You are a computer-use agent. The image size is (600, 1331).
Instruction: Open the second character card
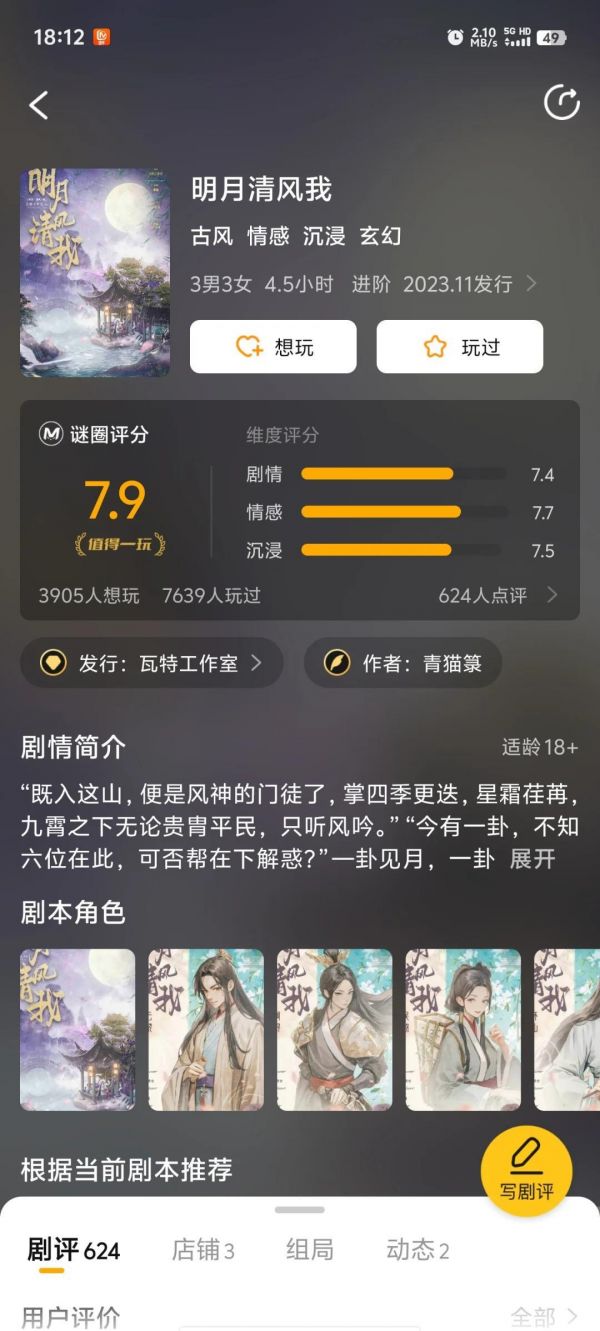point(206,1030)
